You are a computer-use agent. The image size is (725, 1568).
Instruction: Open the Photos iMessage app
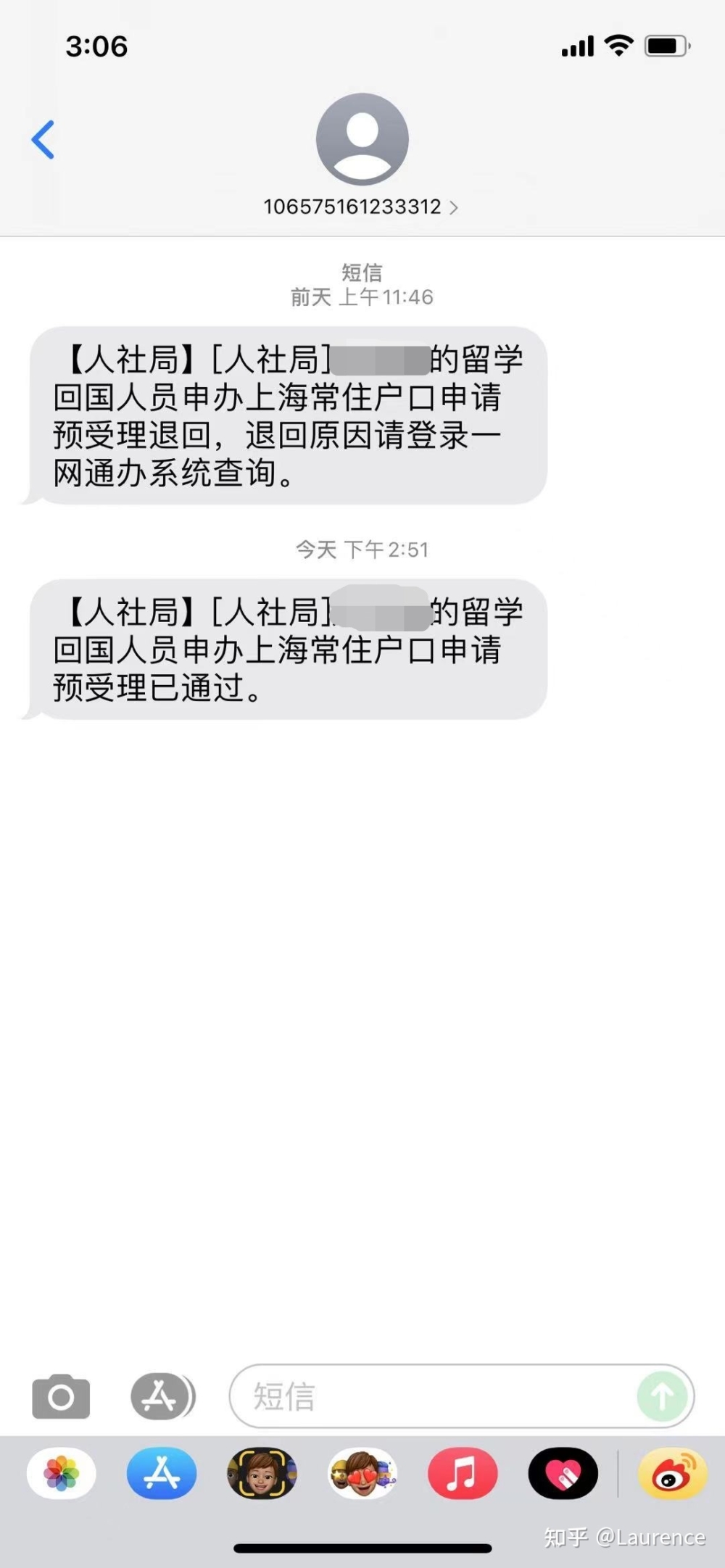(x=62, y=1474)
